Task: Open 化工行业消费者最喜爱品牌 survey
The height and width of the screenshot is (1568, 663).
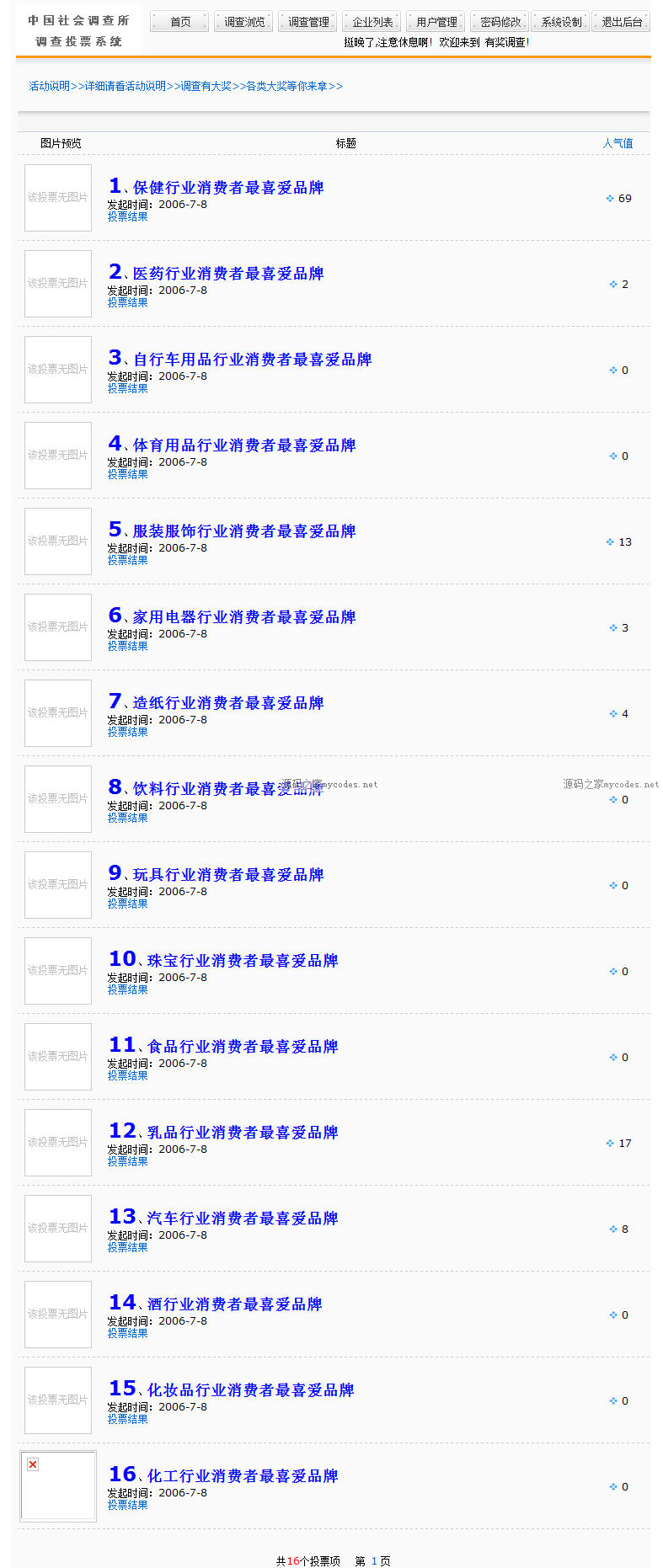Action: [242, 1476]
